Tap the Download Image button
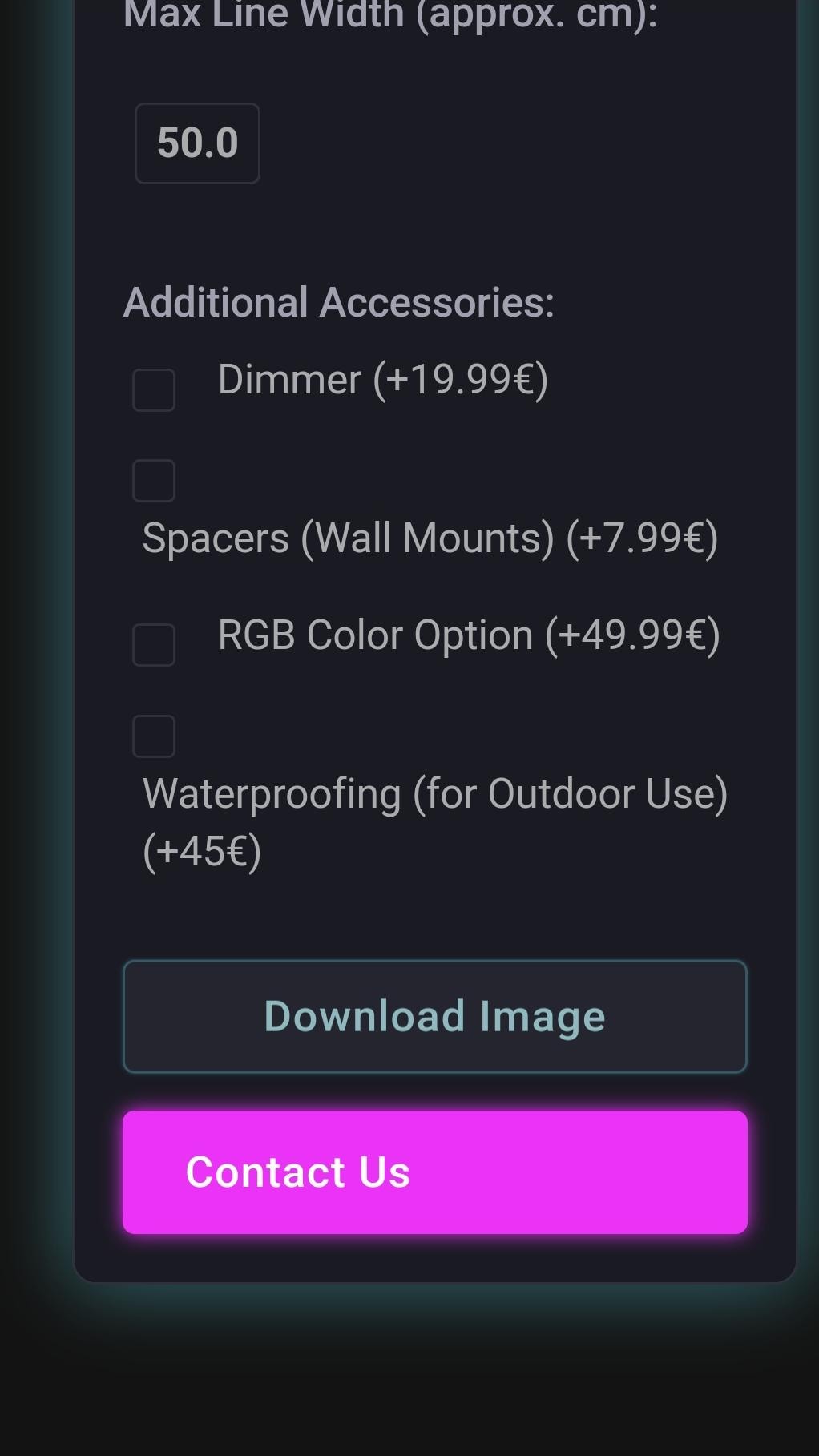 [x=434, y=1016]
